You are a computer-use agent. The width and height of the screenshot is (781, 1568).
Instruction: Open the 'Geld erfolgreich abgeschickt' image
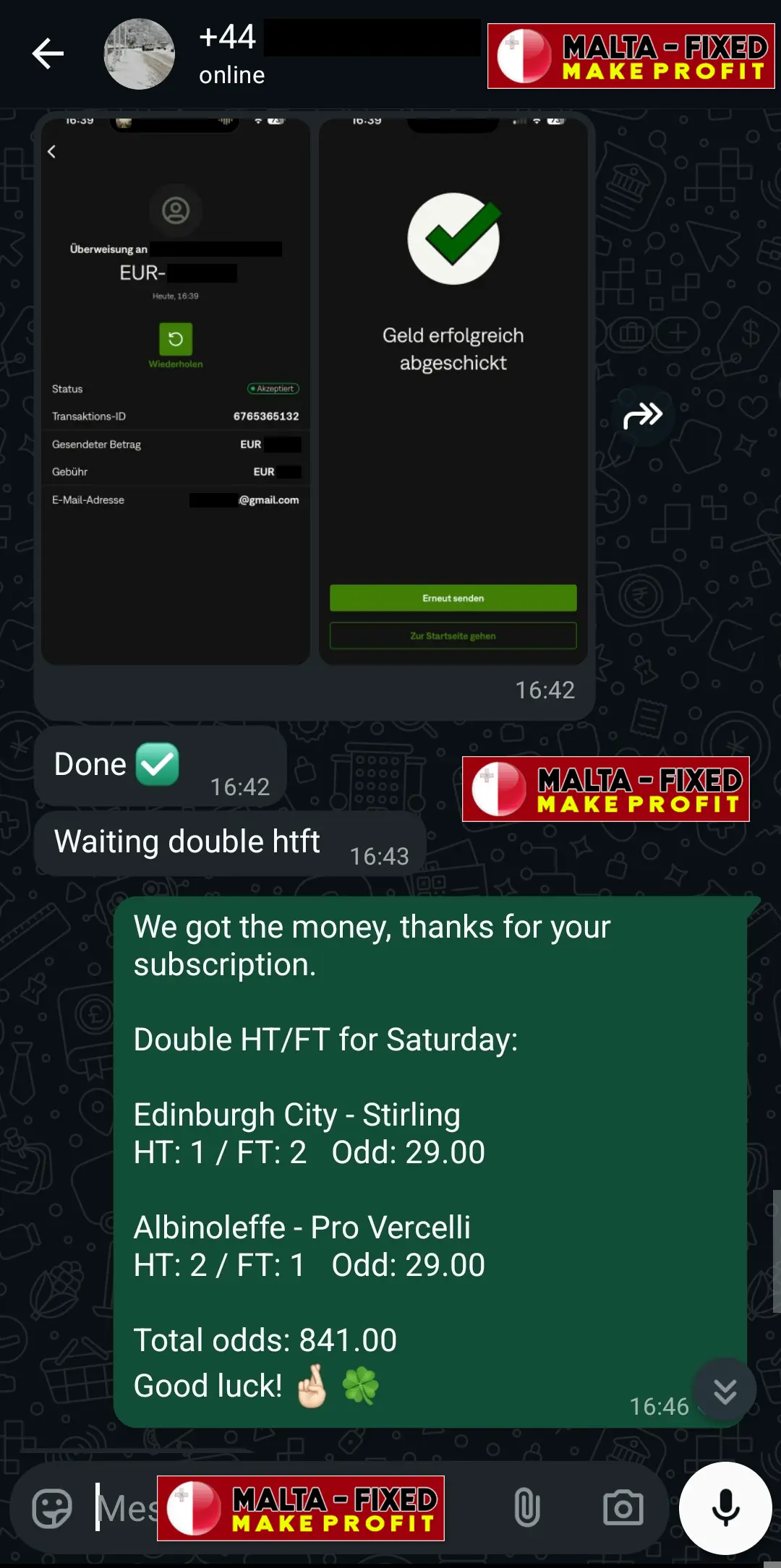point(453,390)
